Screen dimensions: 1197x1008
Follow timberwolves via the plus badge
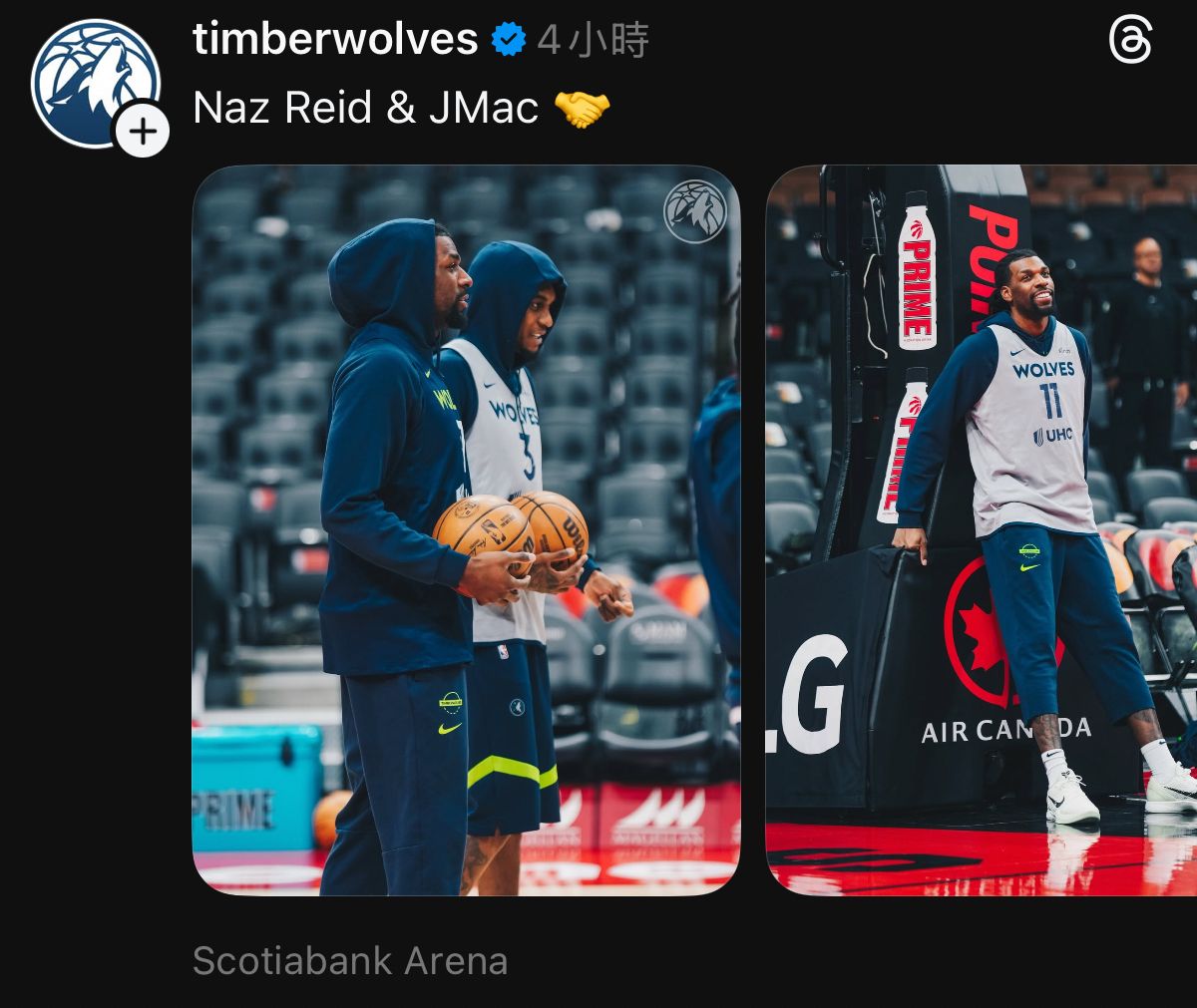point(143,132)
